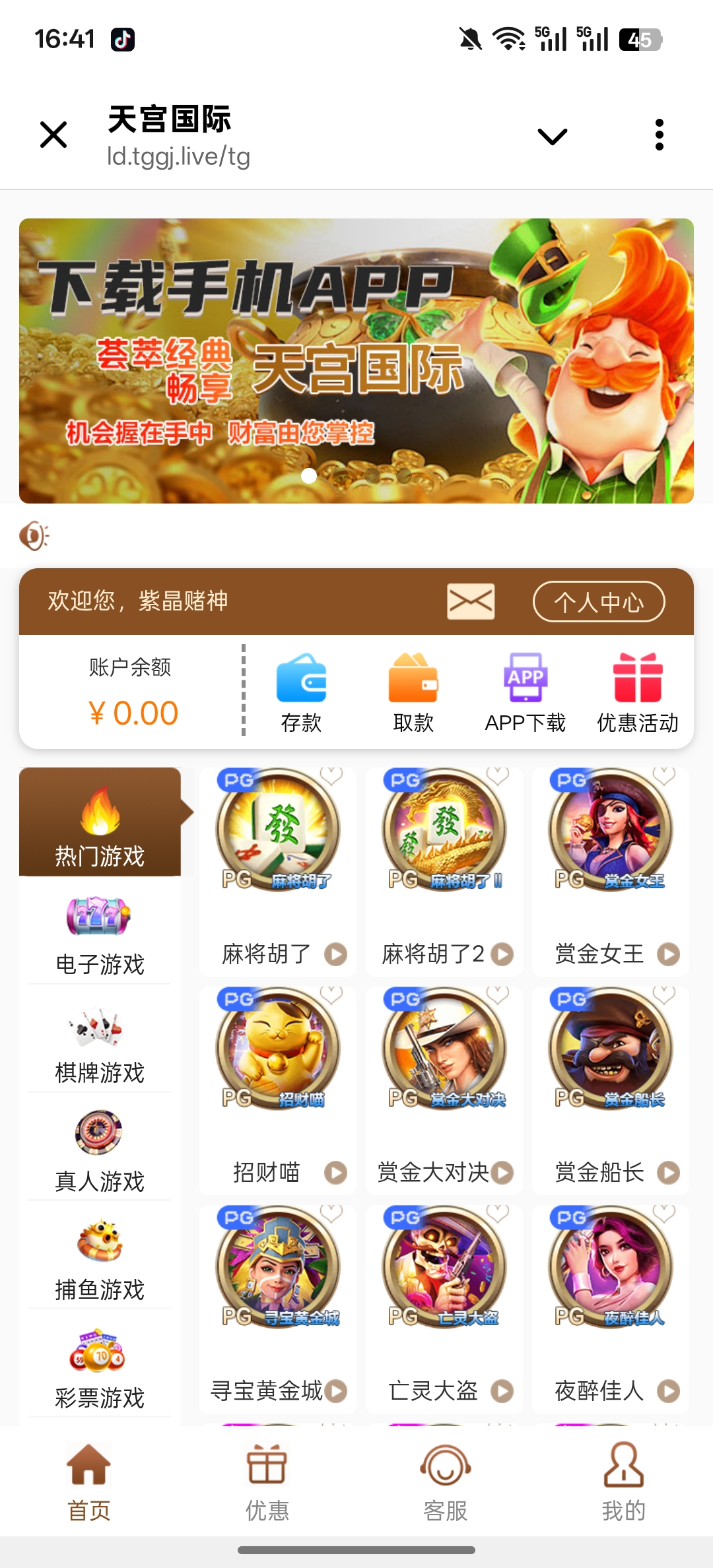Screen dimensions: 713x1568
Task: Play 亡灵大盗 game thumbnail
Action: click(444, 1270)
